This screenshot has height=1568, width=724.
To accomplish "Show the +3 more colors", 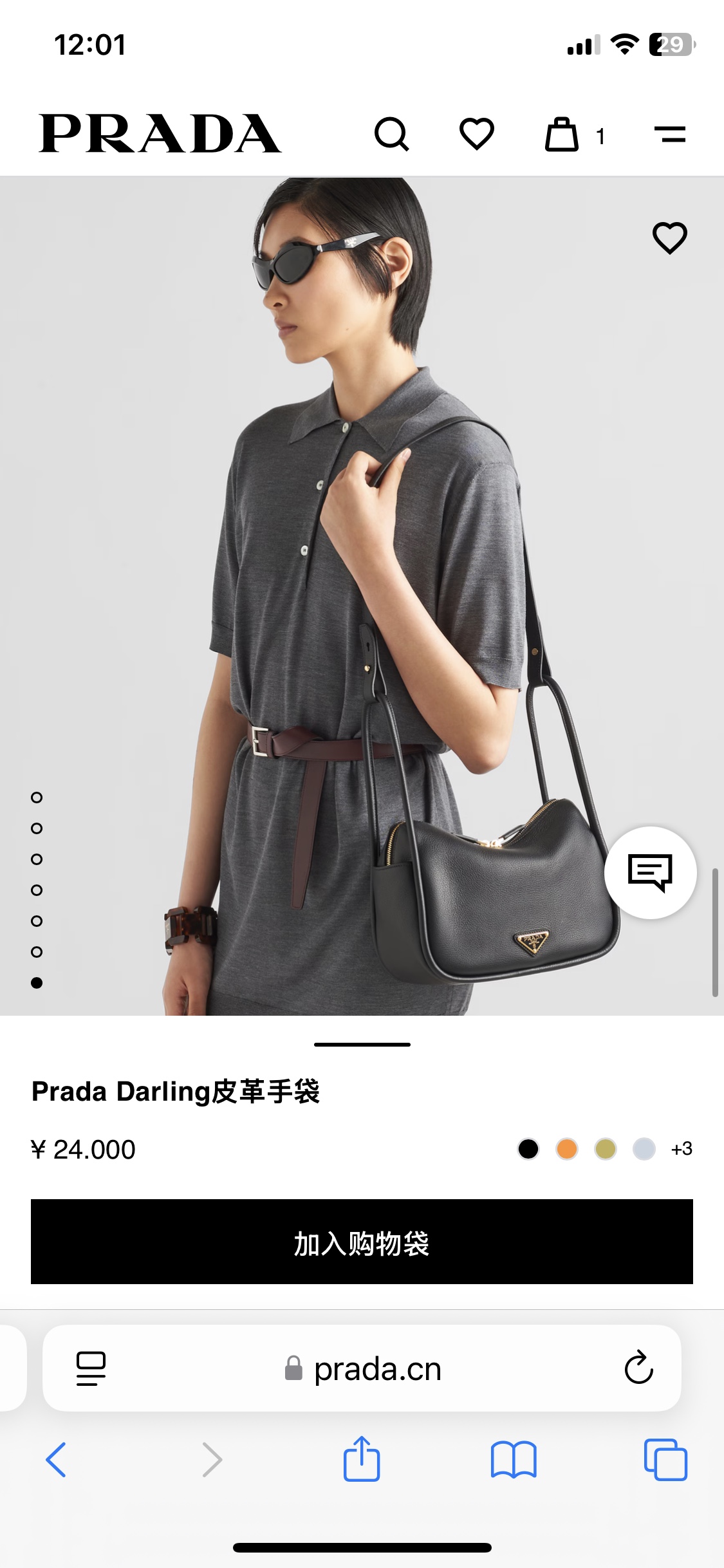I will pyautogui.click(x=682, y=1149).
